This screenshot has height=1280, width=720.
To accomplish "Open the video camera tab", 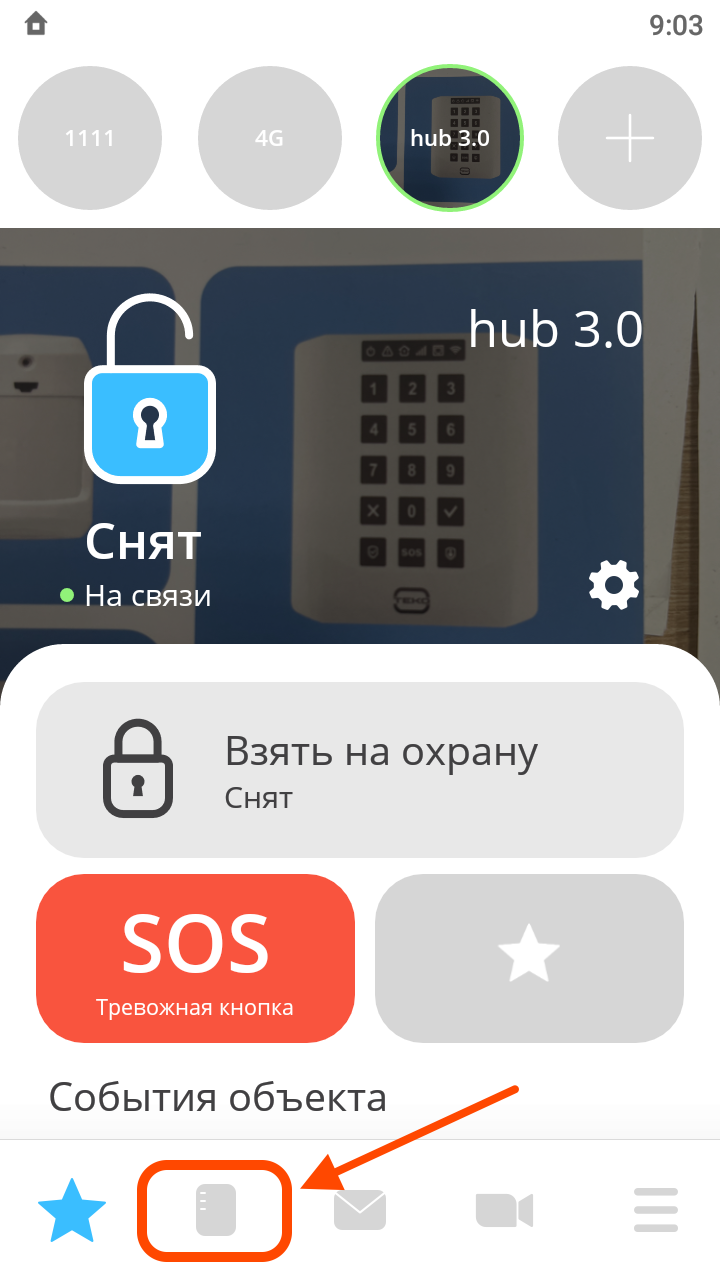I will [504, 1210].
